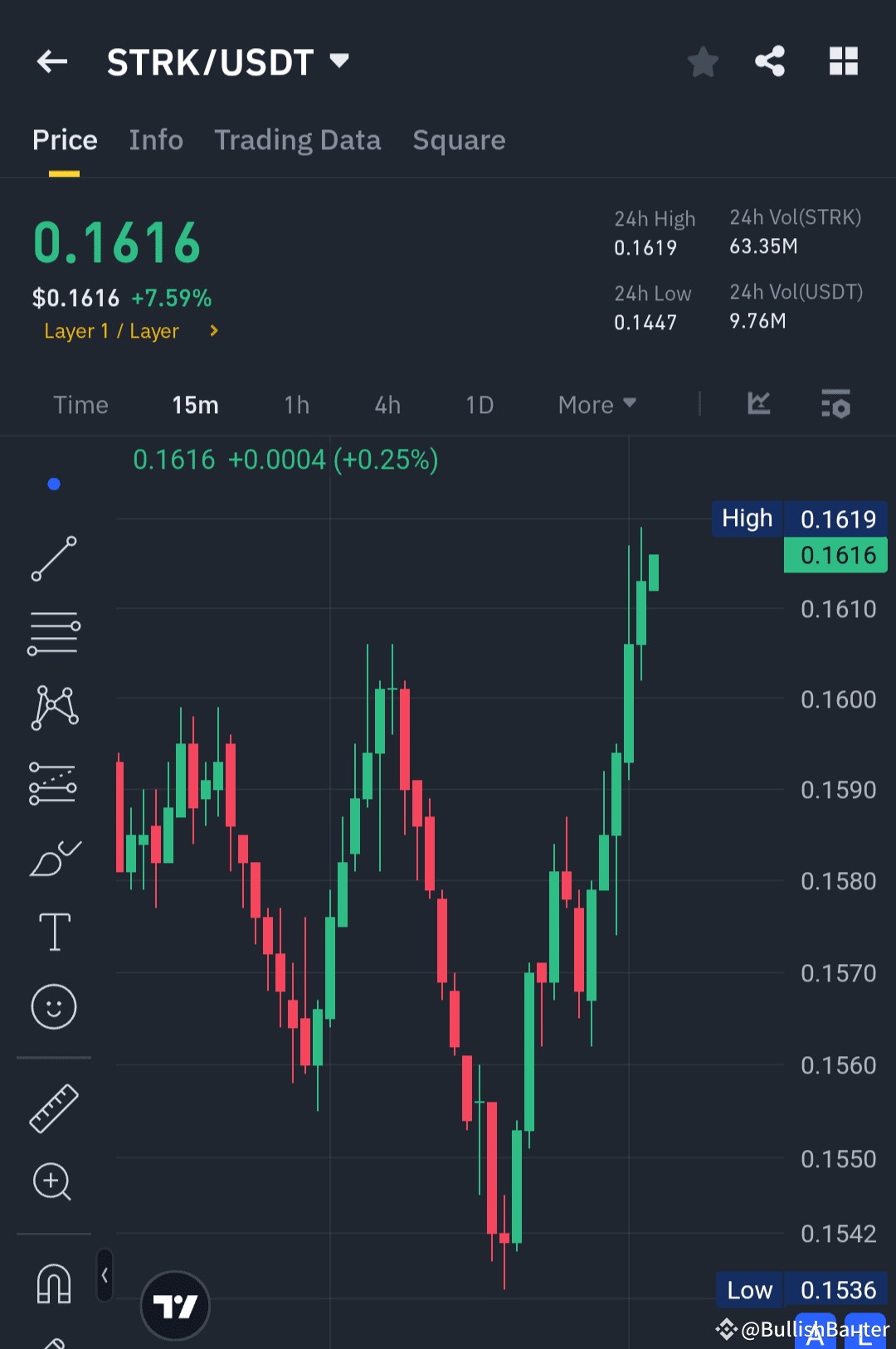Select the 1h timeframe

click(296, 404)
